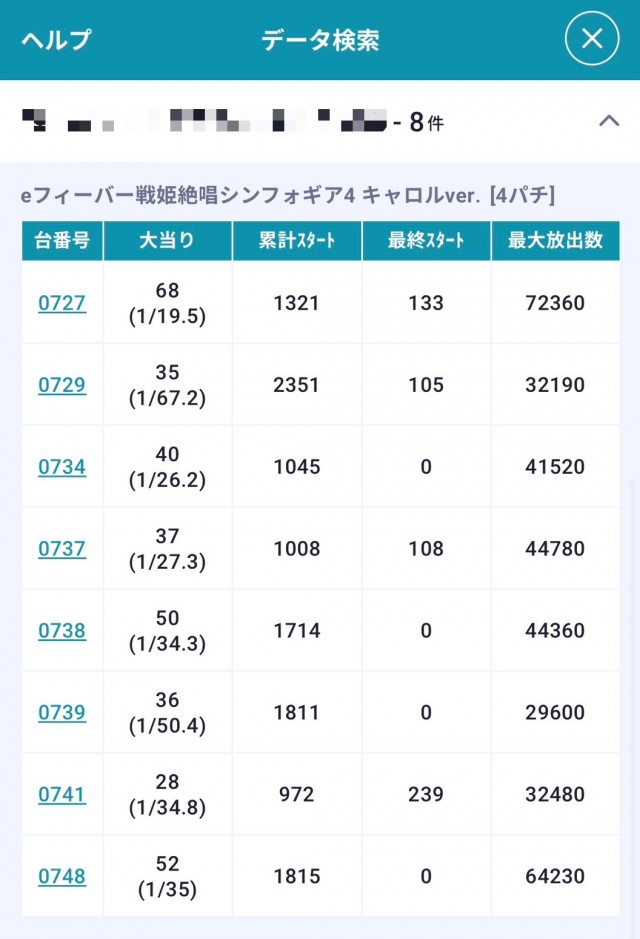Open machine number 0738 details
Image resolution: width=640 pixels, height=939 pixels.
tap(62, 630)
